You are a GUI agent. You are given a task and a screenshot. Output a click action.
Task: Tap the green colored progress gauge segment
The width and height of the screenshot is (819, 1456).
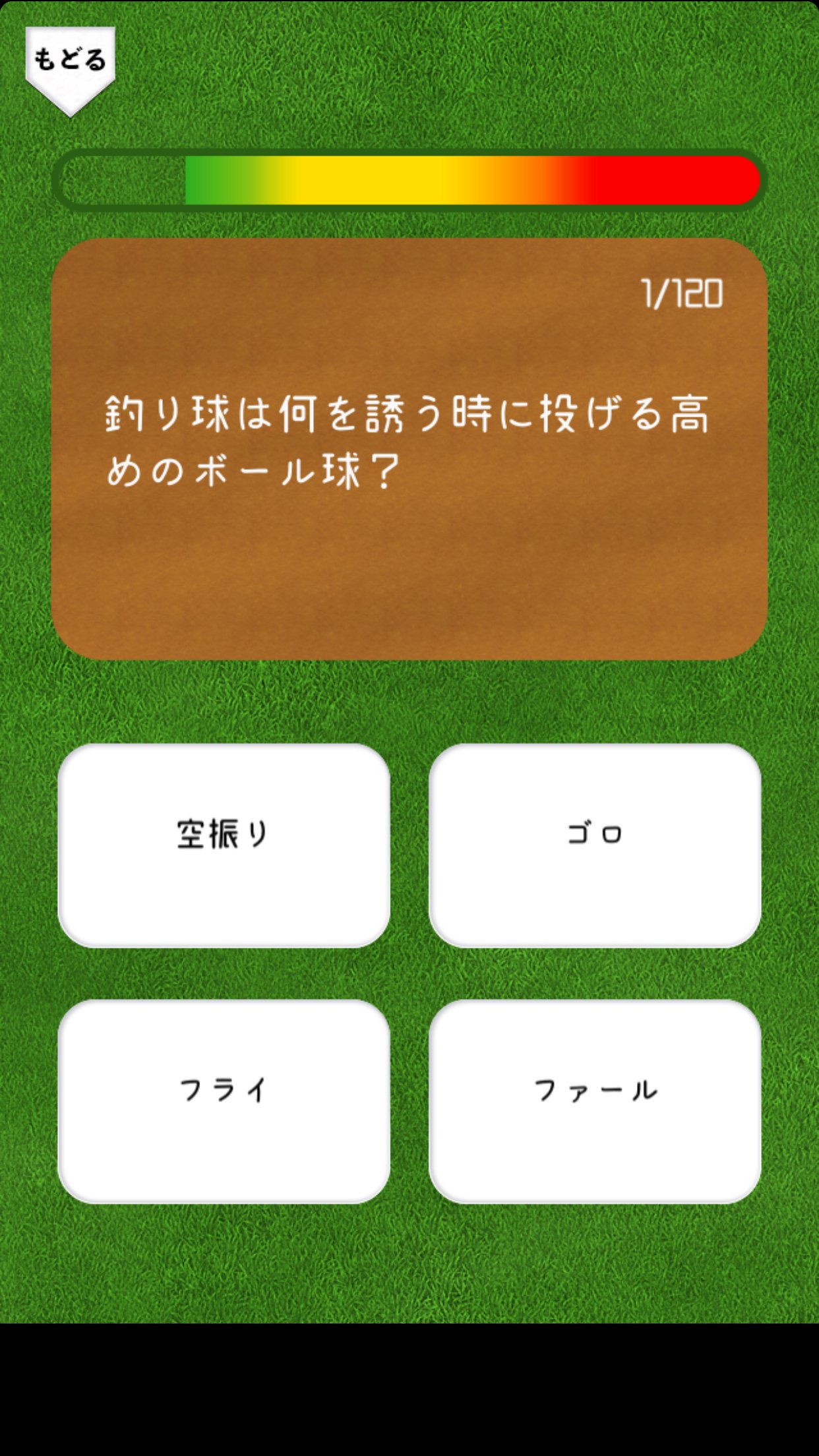[x=218, y=178]
